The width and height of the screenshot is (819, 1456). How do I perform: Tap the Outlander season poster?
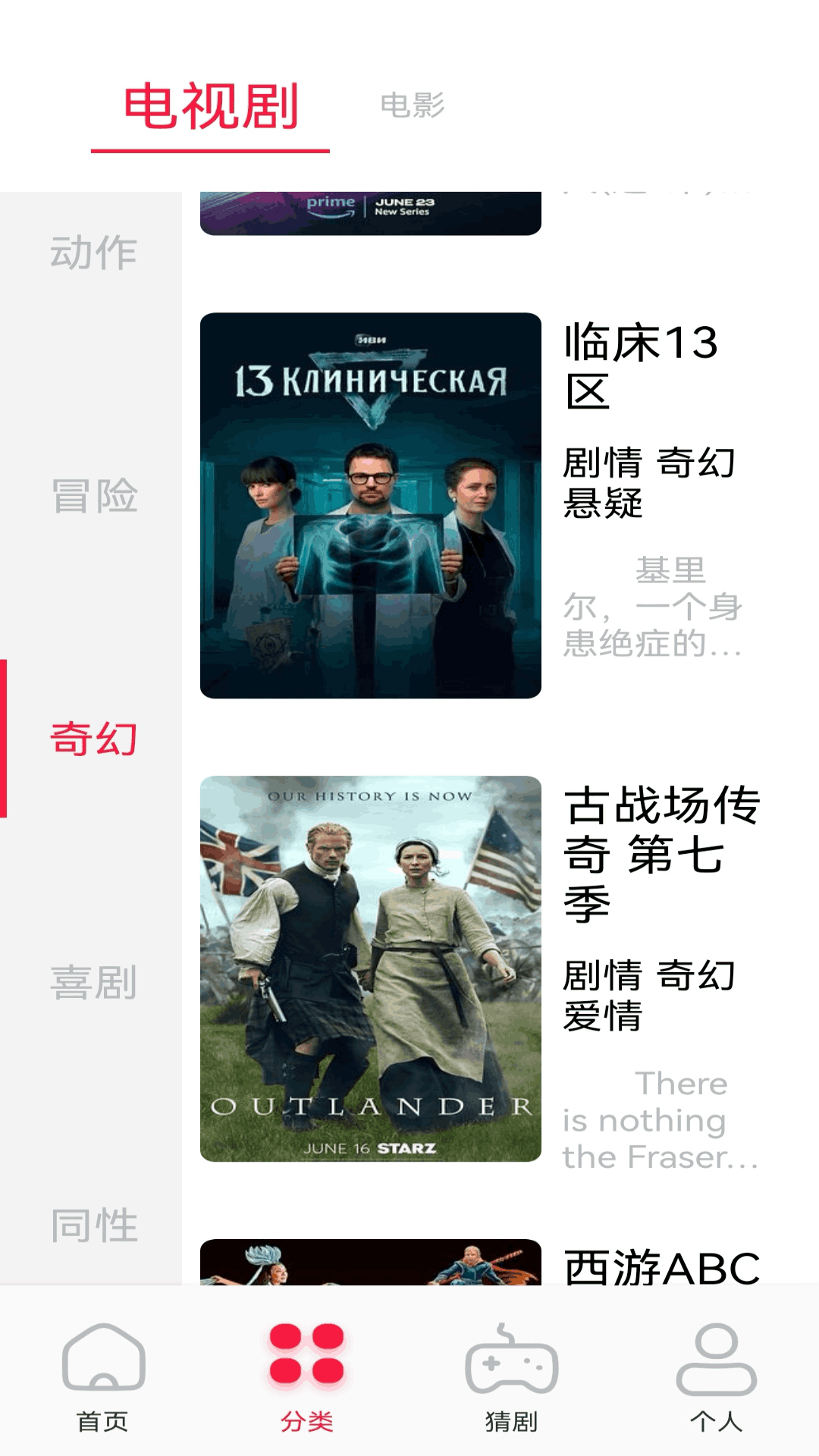click(372, 971)
